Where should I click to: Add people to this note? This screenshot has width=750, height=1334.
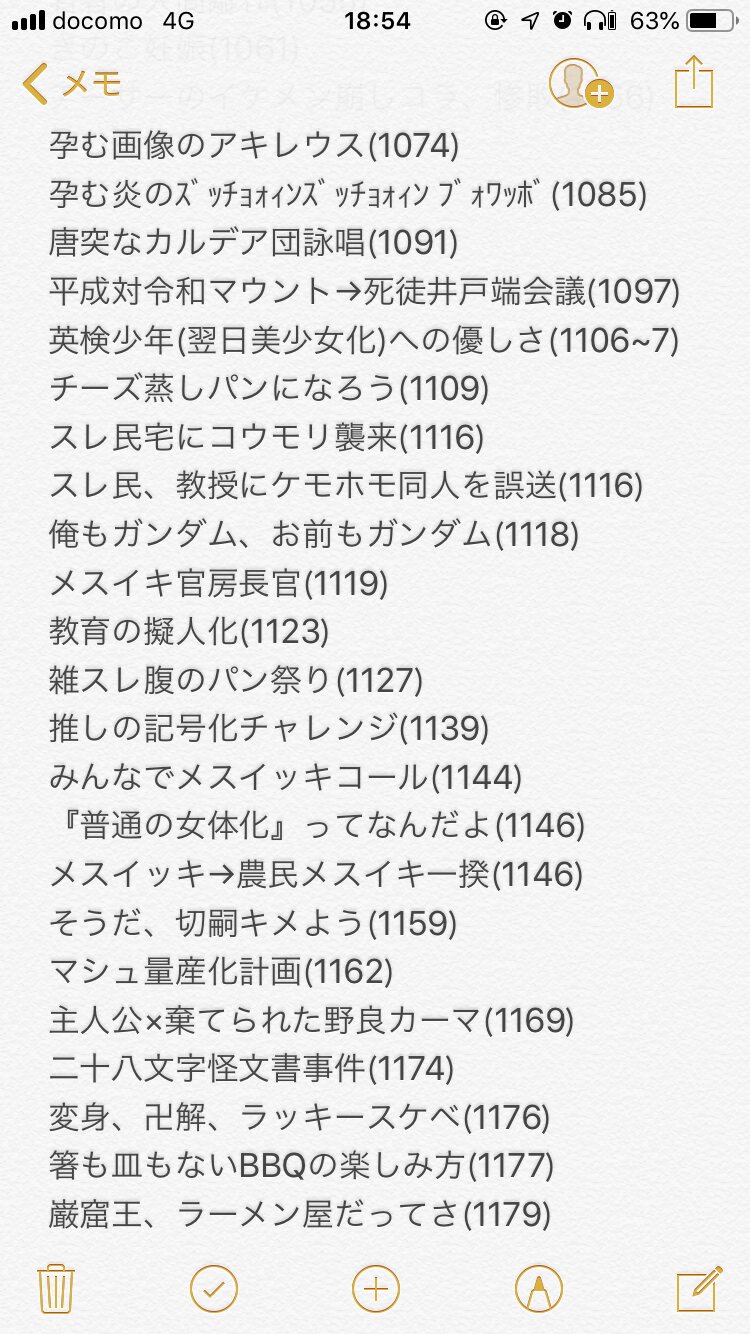coord(581,83)
